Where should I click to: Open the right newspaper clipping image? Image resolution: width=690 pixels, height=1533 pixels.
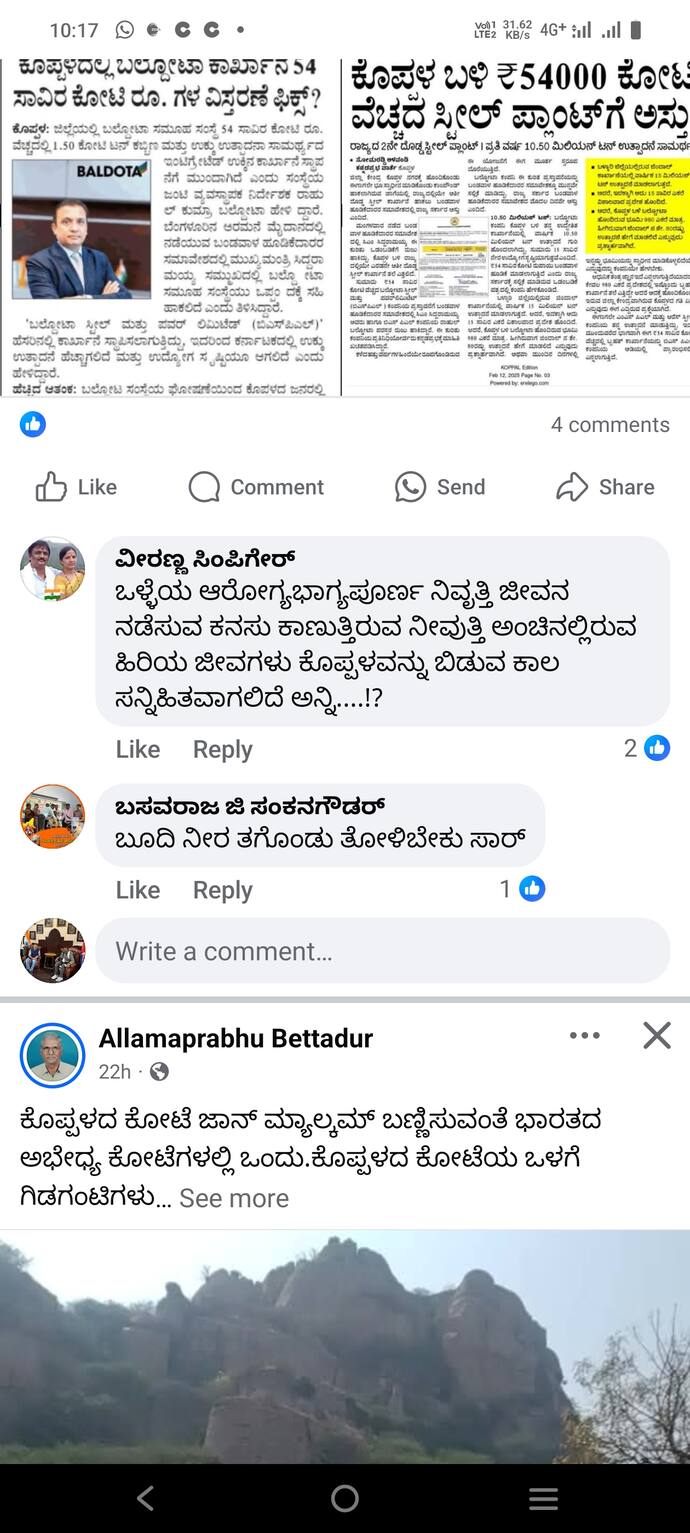click(516, 227)
